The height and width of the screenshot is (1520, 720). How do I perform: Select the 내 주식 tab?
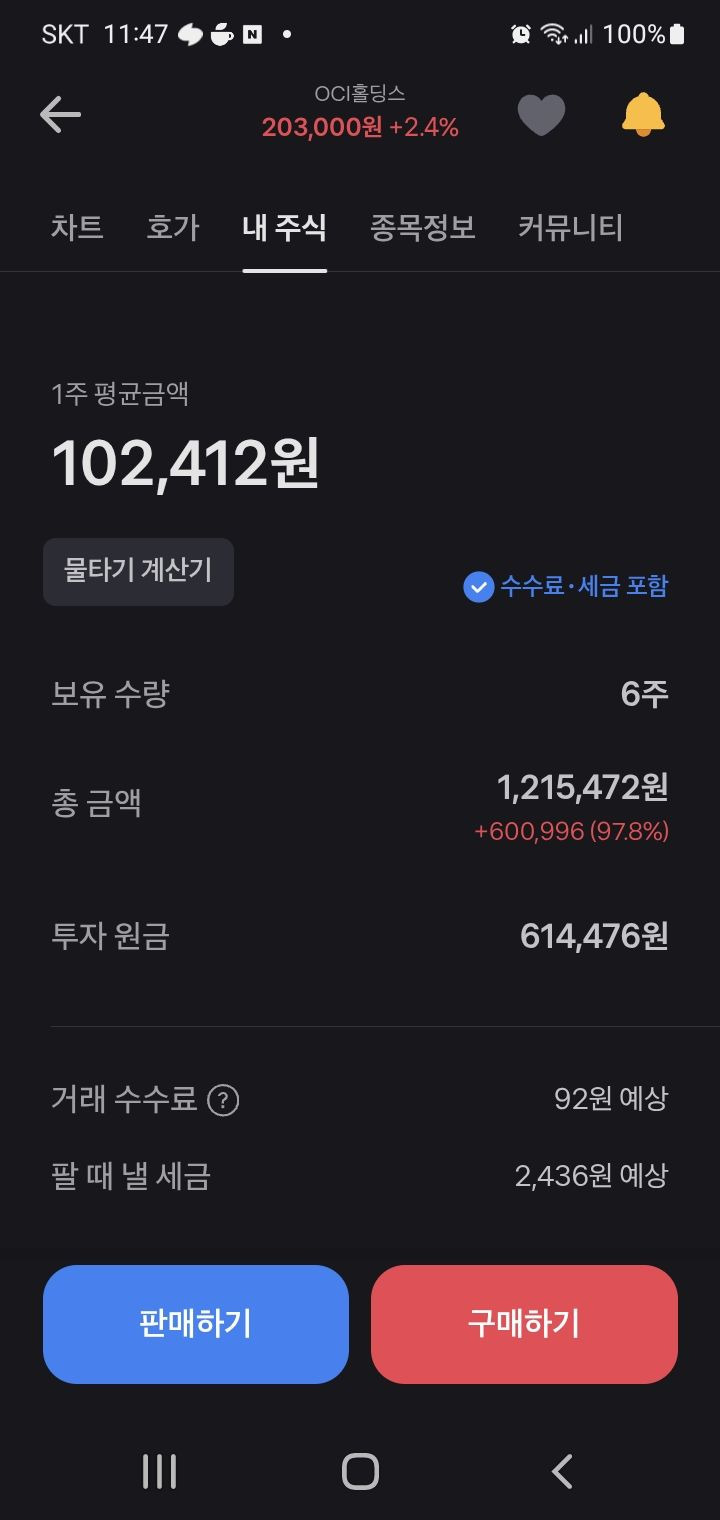[284, 227]
